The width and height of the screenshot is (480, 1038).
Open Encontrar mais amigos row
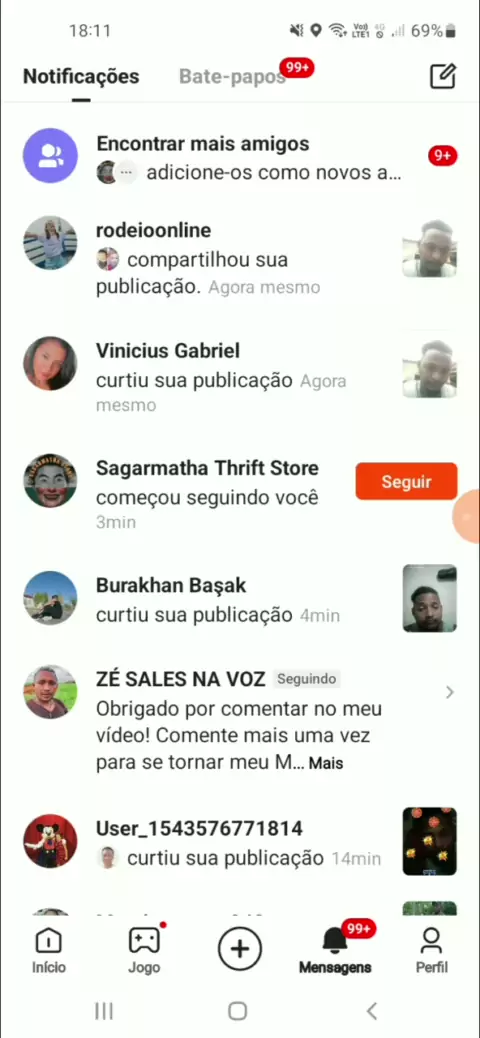(x=240, y=157)
